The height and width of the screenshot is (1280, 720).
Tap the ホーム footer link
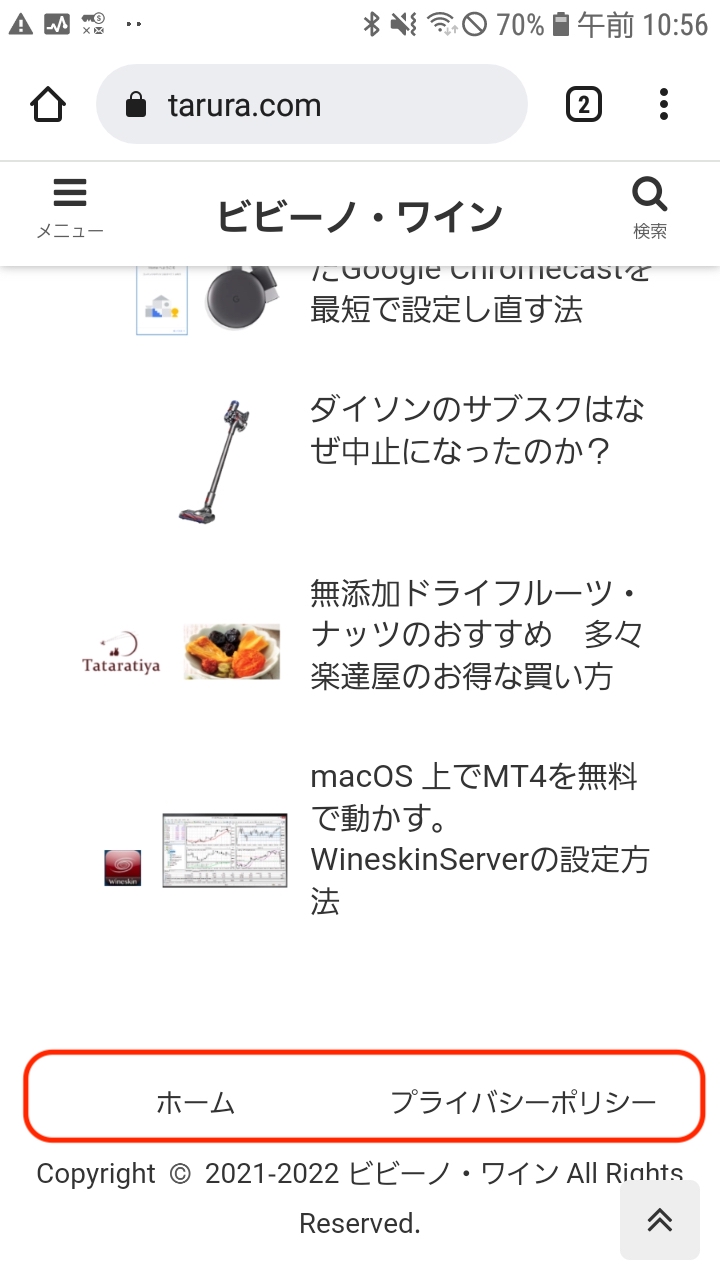[x=195, y=1103]
